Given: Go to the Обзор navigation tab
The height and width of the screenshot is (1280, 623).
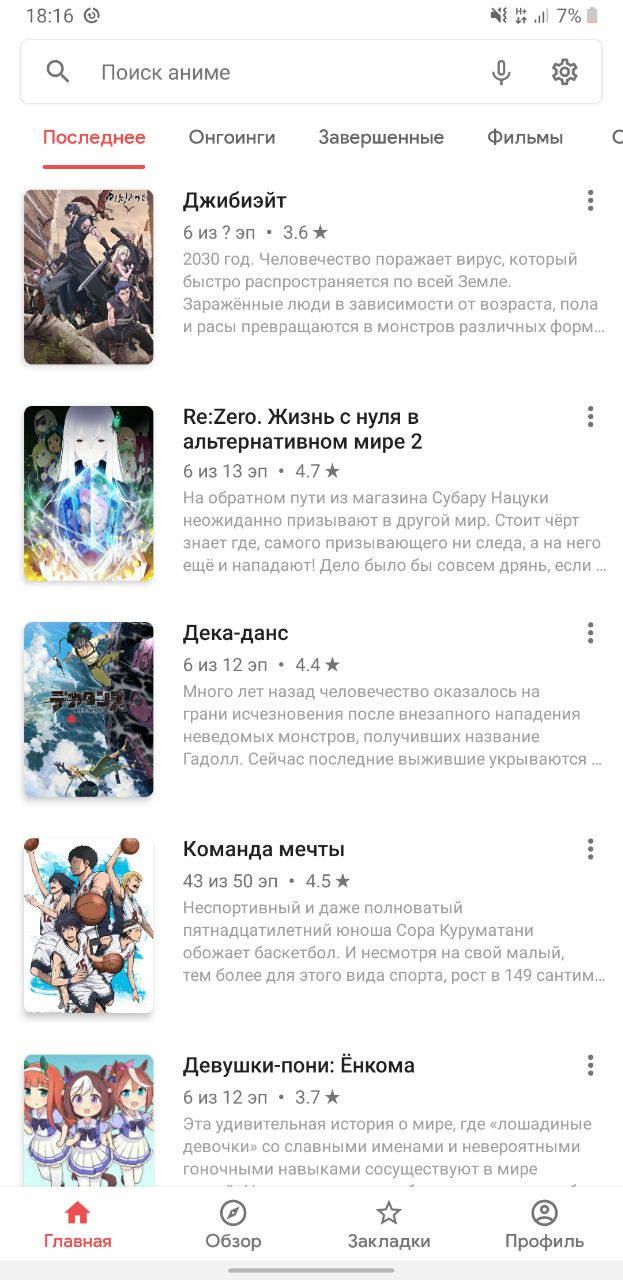Looking at the screenshot, I should click(x=233, y=1225).
